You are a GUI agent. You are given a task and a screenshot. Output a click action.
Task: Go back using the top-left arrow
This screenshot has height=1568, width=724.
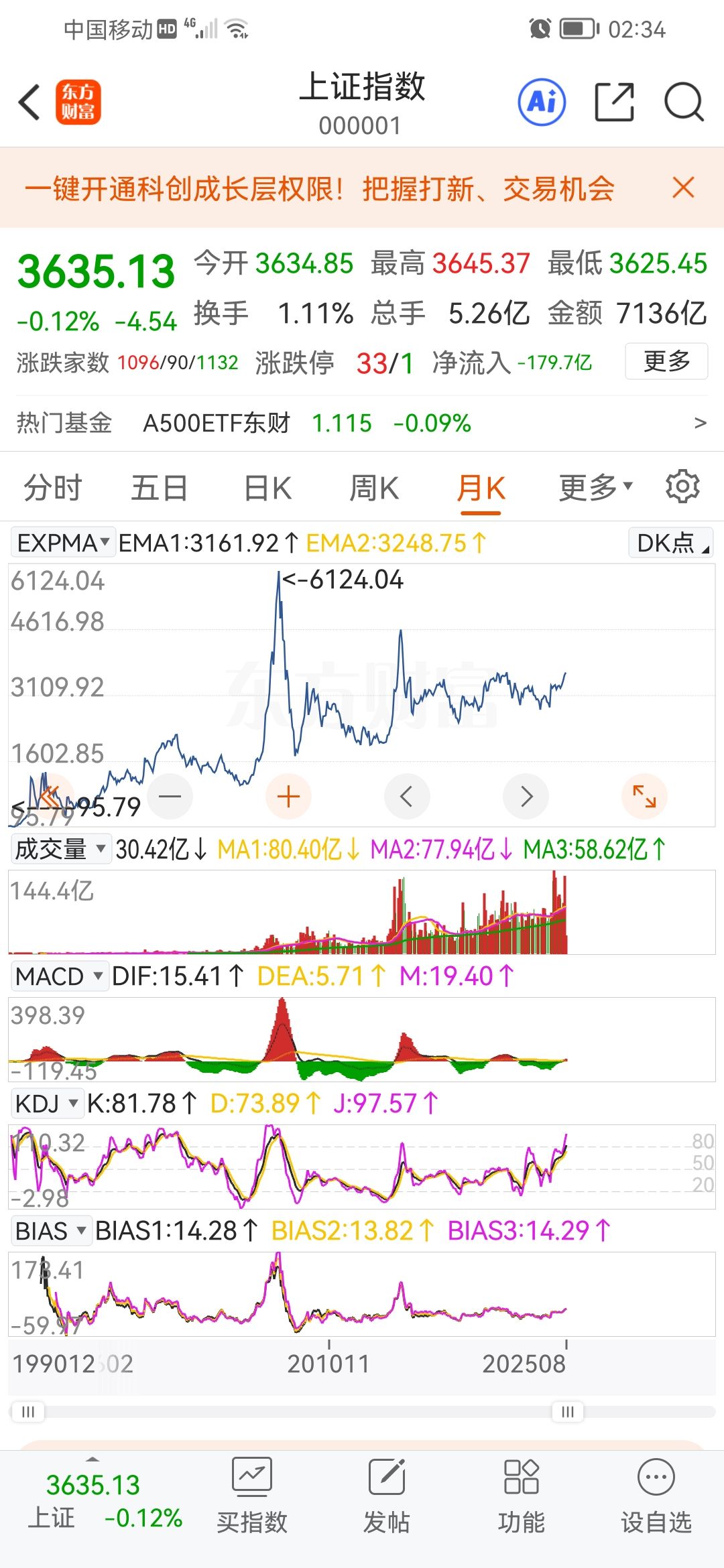click(x=29, y=103)
